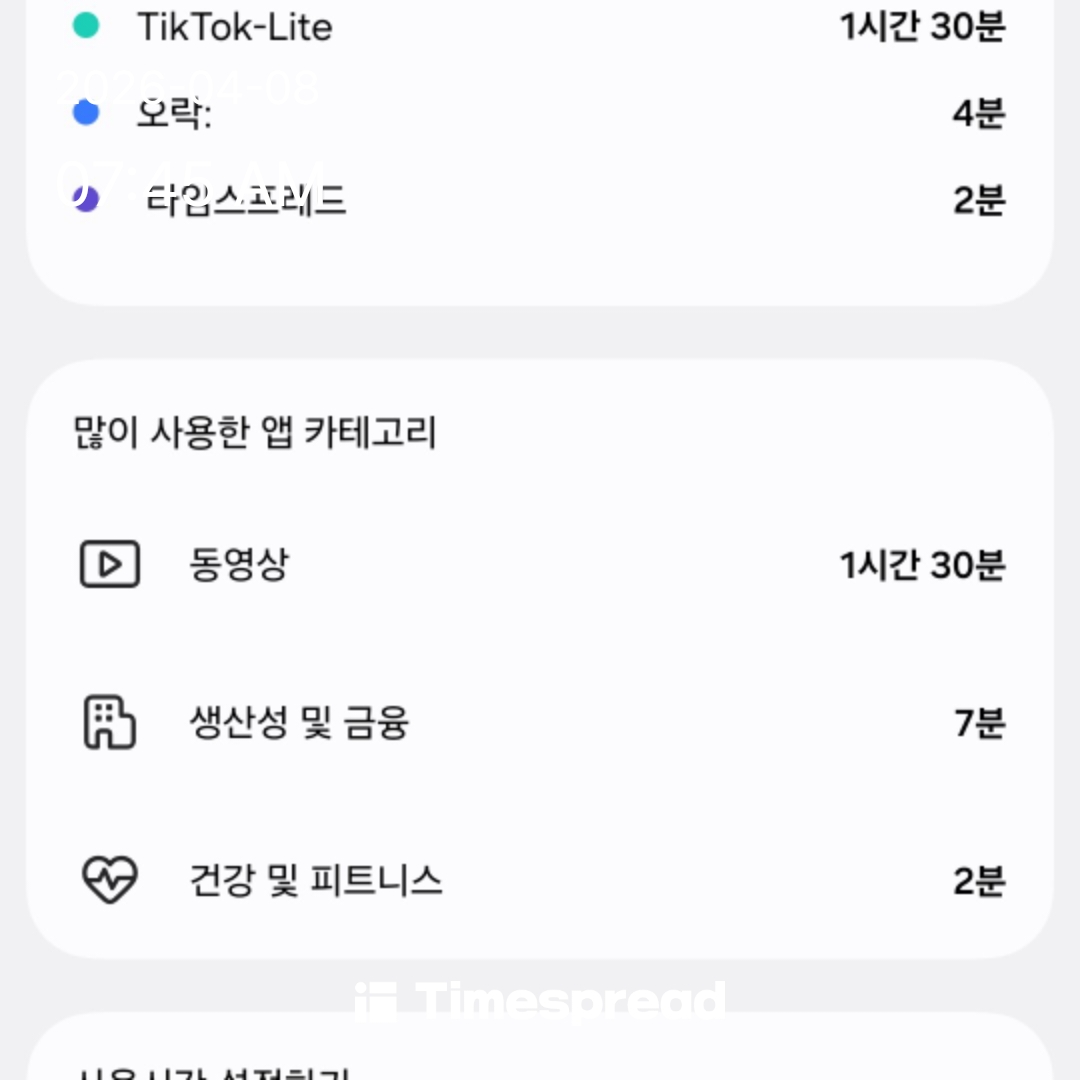Tap the 건강 및 피트니스 category

click(540, 881)
